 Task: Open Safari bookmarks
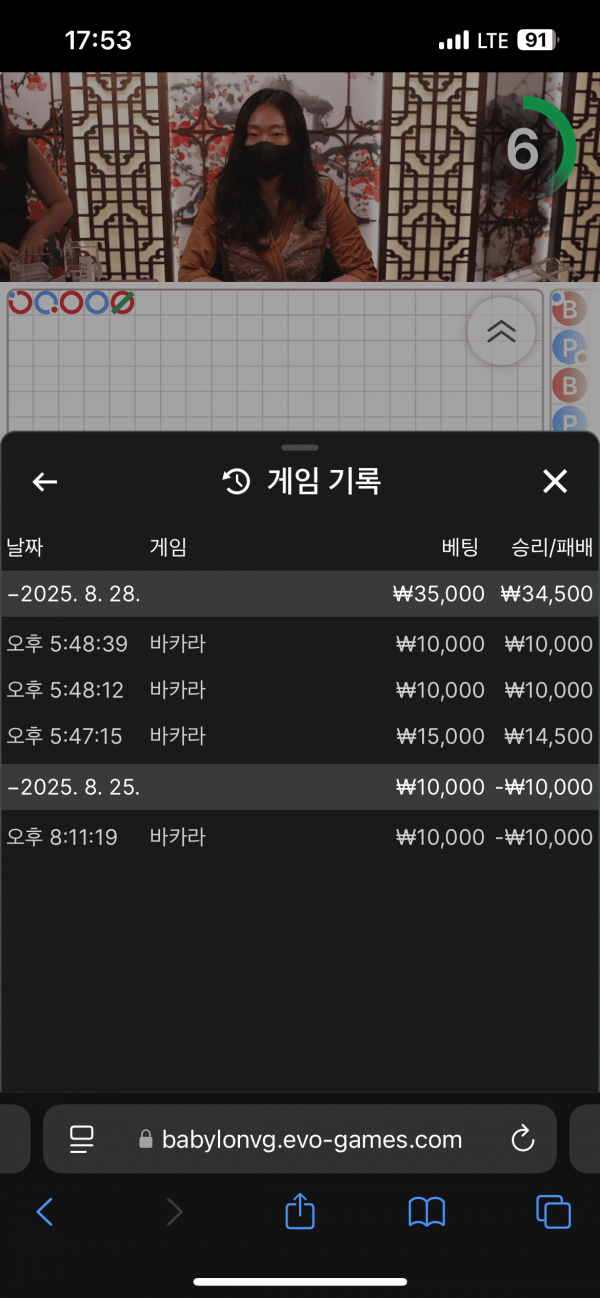pyautogui.click(x=427, y=1212)
